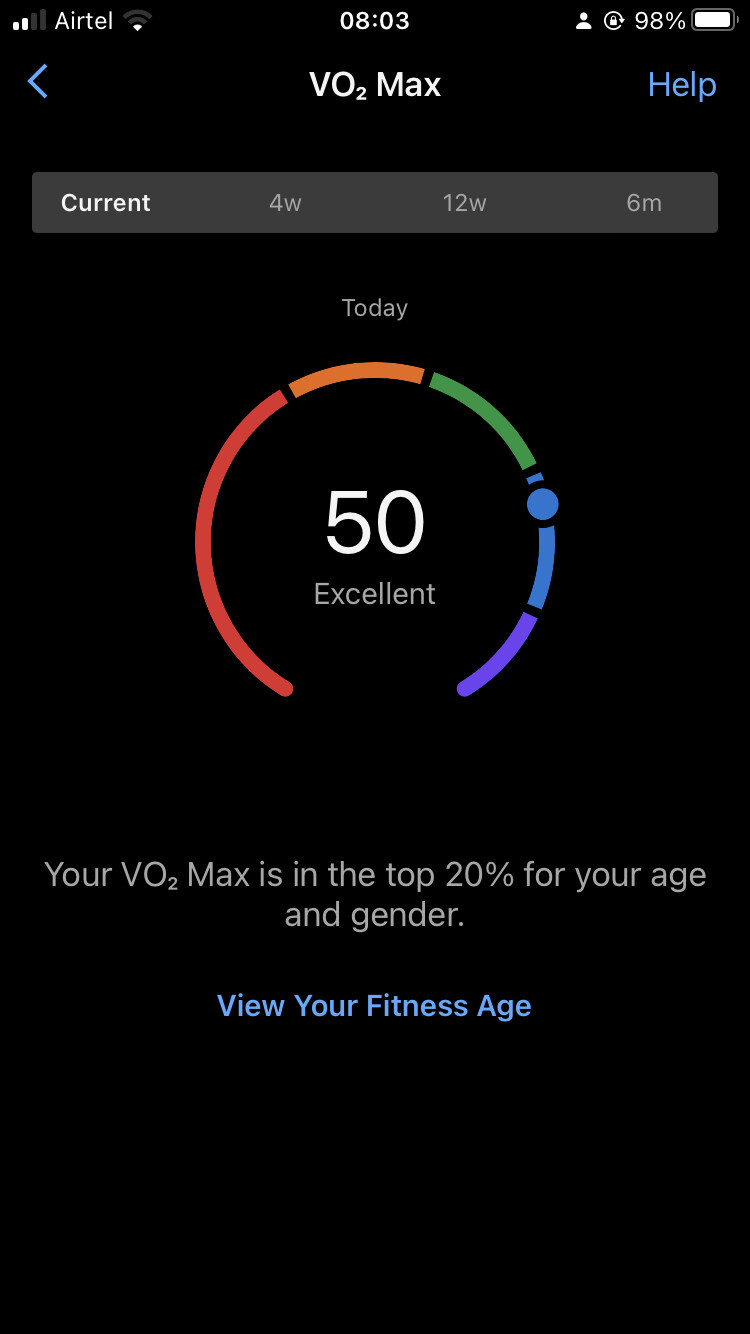Screen dimensions: 750x1334
Task: Show the 12w trend
Action: click(x=464, y=203)
